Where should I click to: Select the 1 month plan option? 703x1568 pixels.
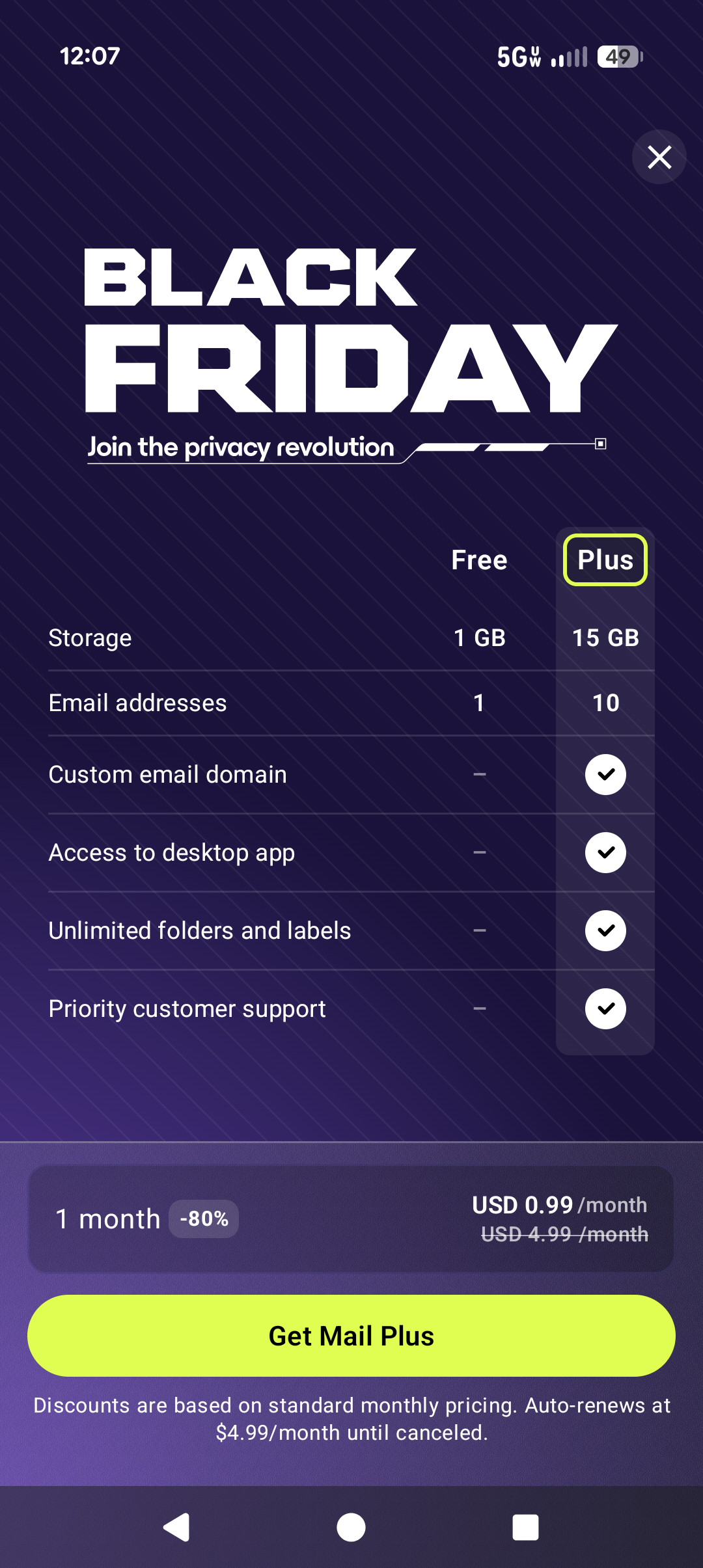(x=351, y=1219)
